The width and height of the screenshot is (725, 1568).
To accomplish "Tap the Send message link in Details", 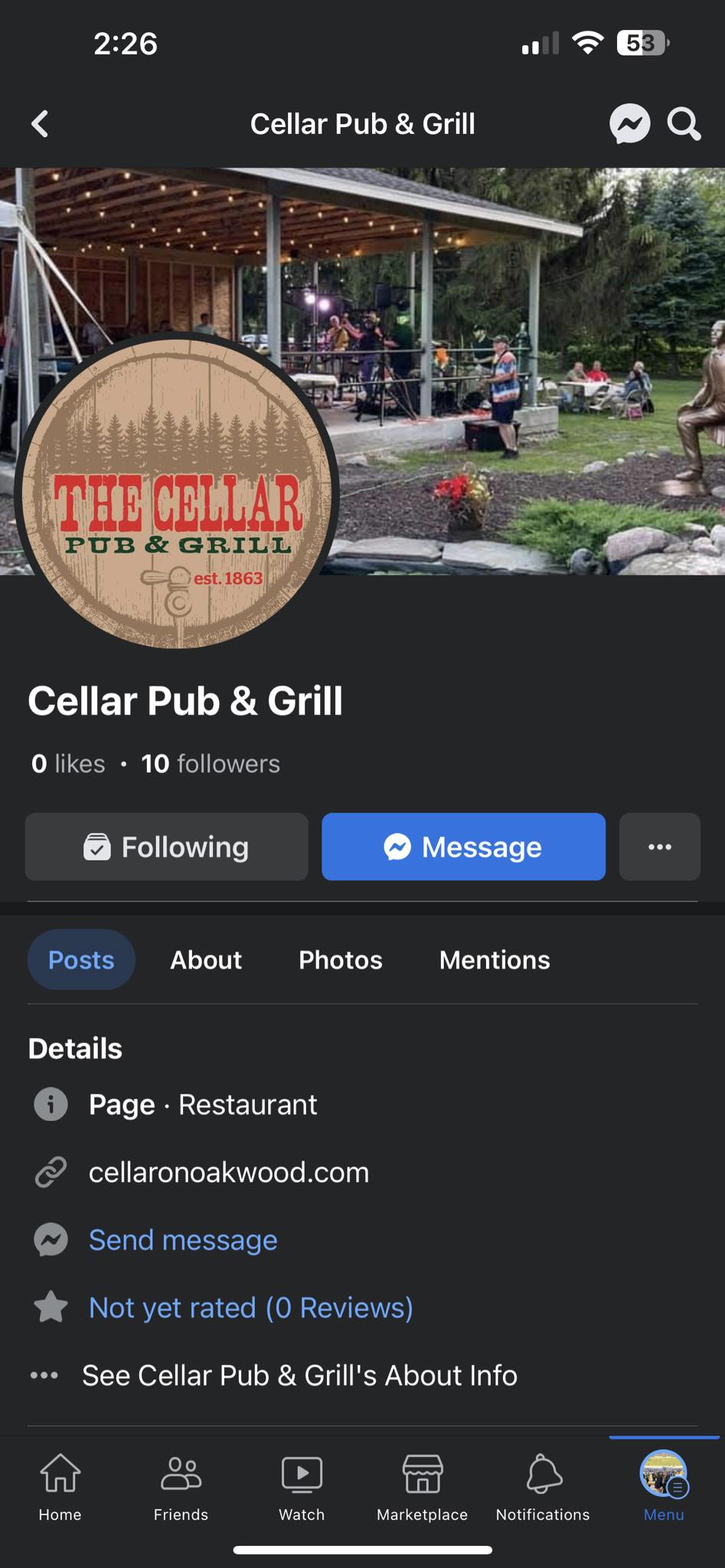I will (183, 1240).
